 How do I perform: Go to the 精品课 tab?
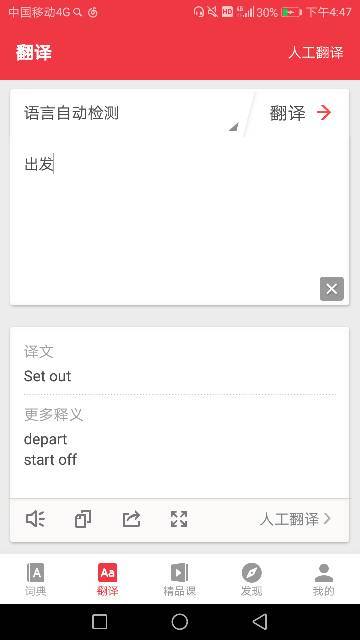pyautogui.click(x=180, y=579)
